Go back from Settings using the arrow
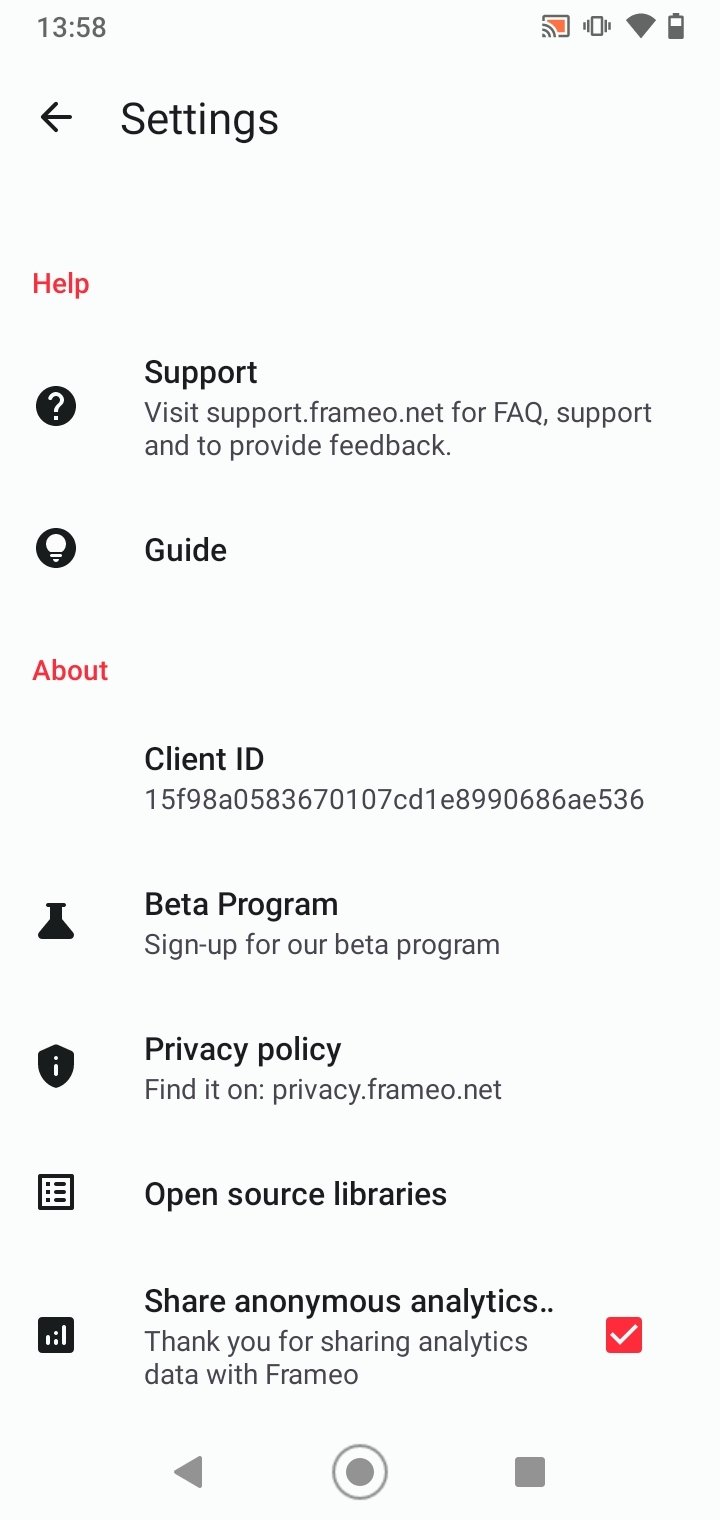This screenshot has width=720, height=1520. (56, 118)
